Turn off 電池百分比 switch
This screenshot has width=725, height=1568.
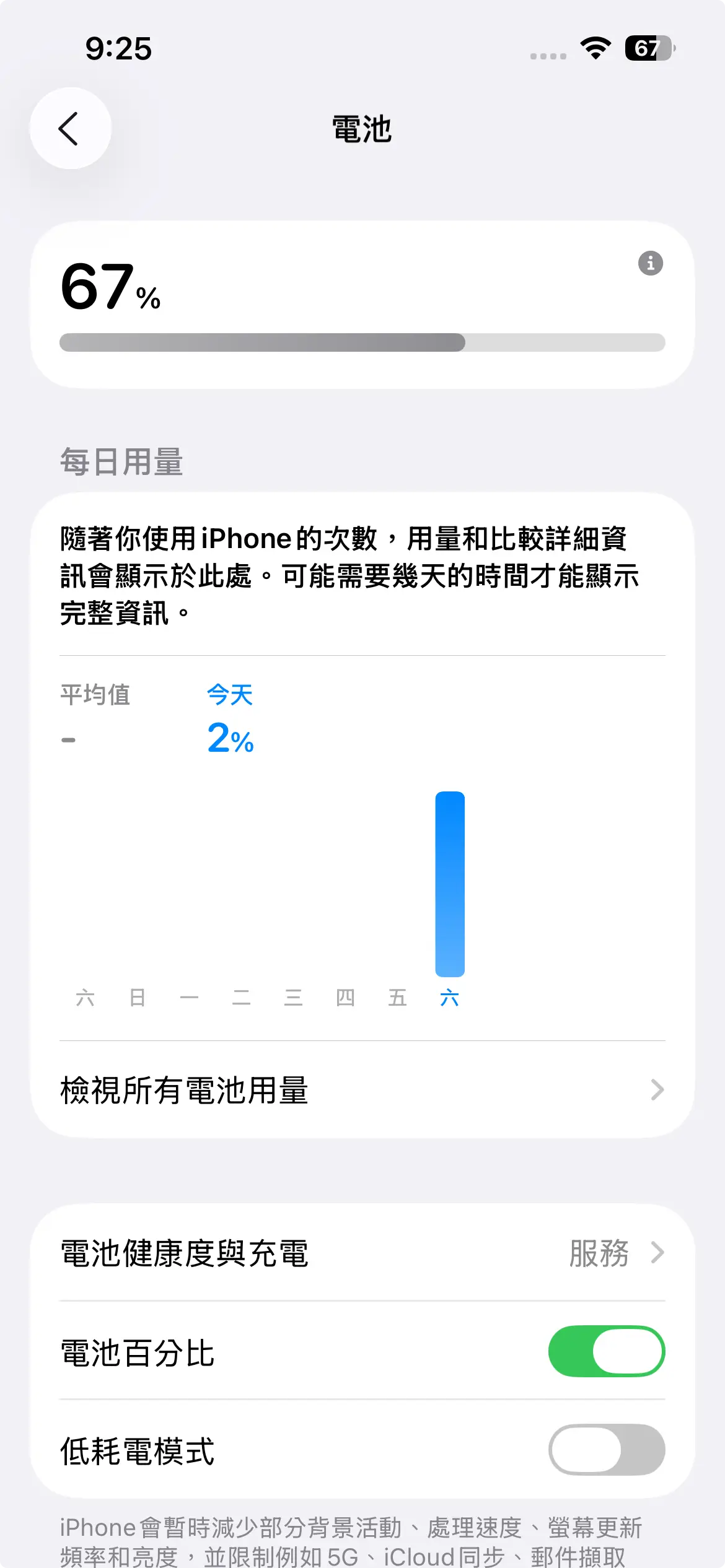(606, 1351)
